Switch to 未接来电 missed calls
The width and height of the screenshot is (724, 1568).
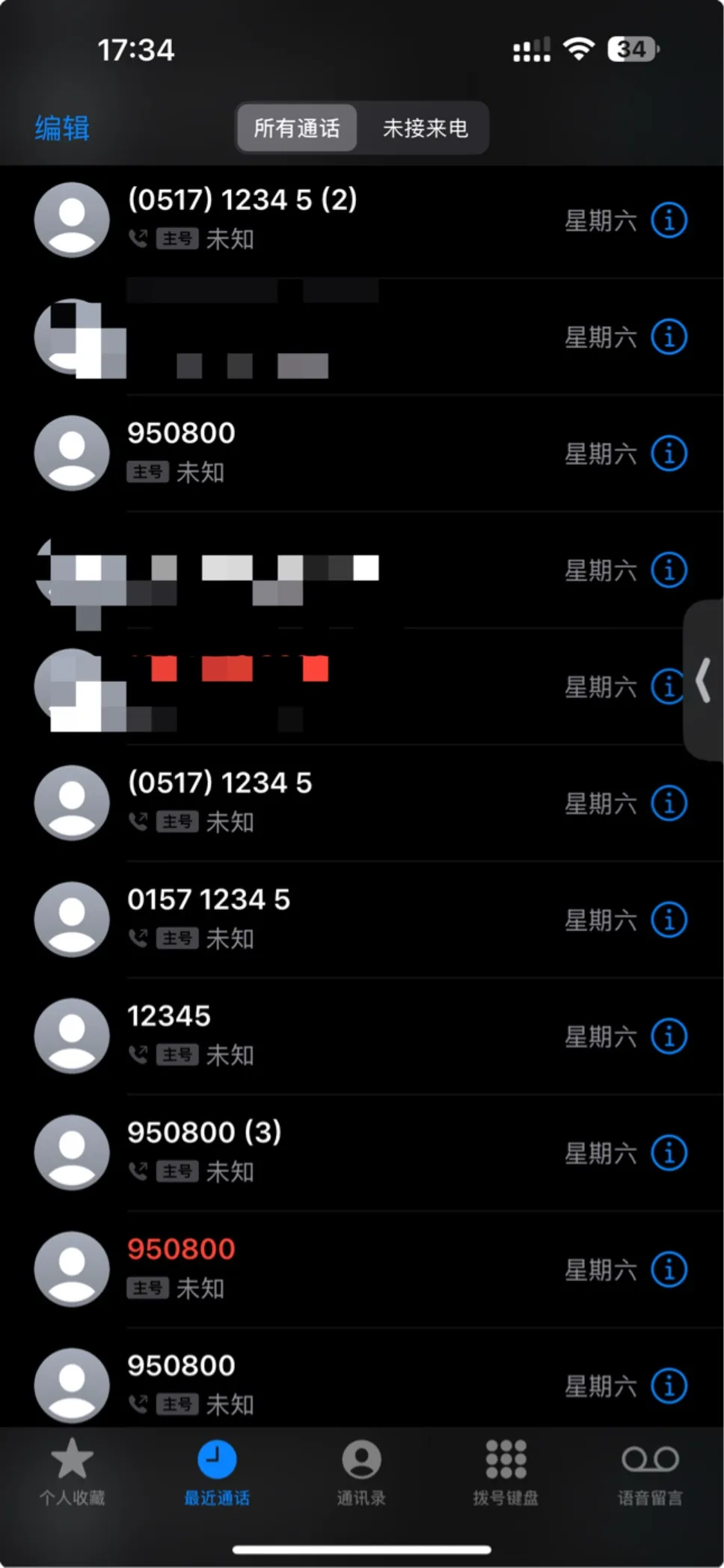click(x=425, y=129)
